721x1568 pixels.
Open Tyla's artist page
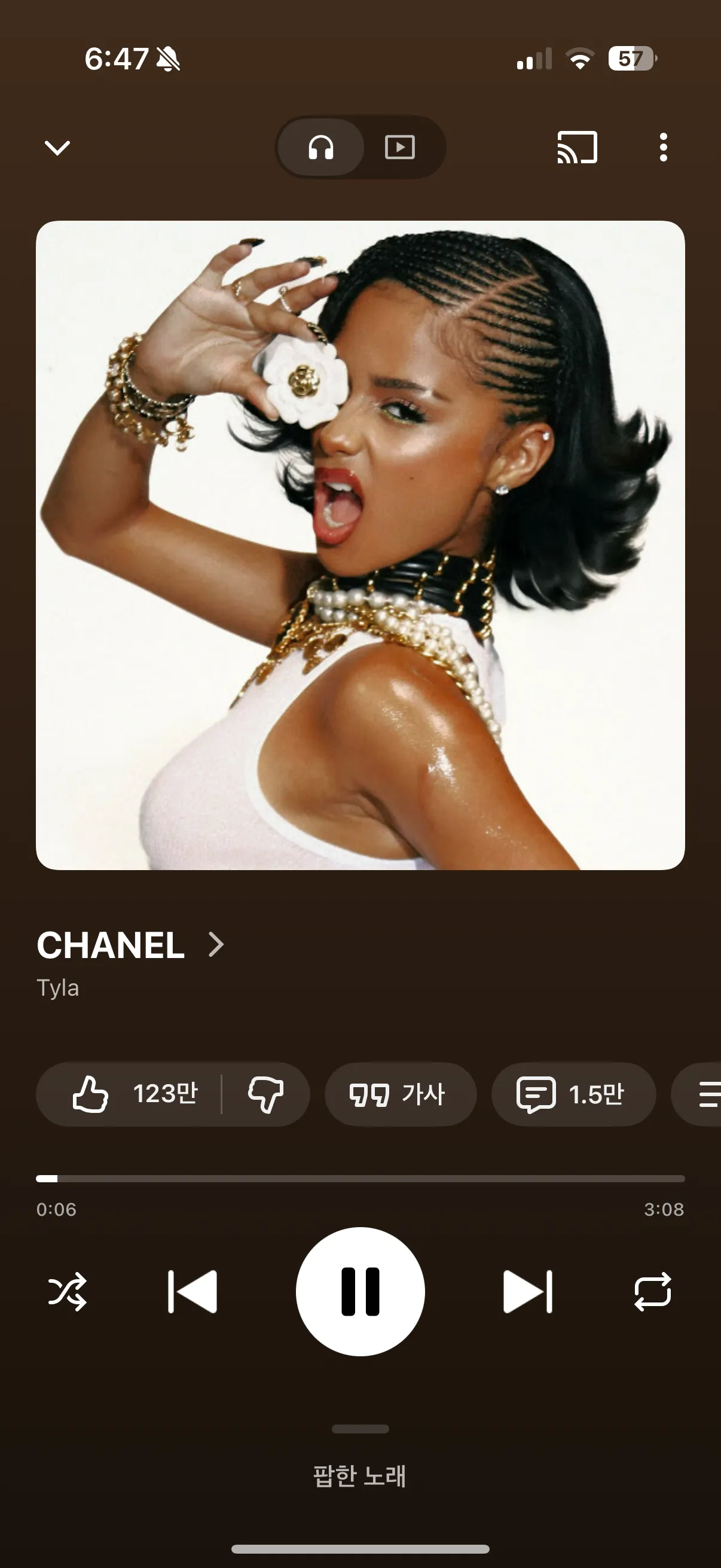(58, 987)
